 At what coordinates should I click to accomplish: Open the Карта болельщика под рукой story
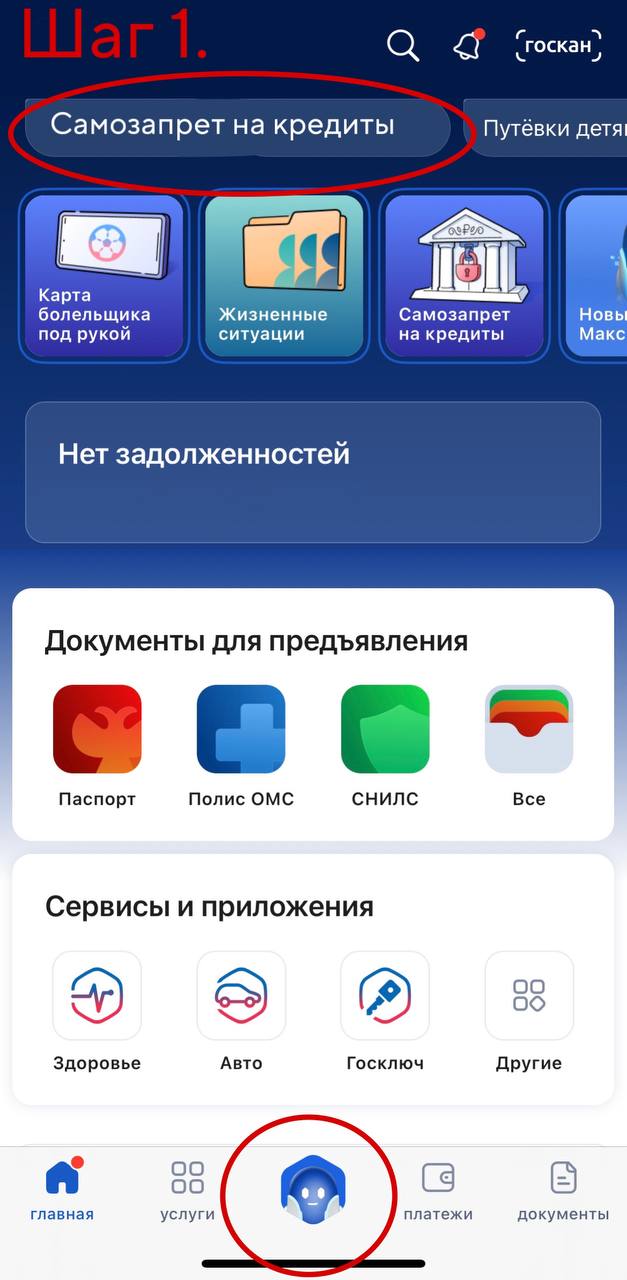click(x=104, y=276)
